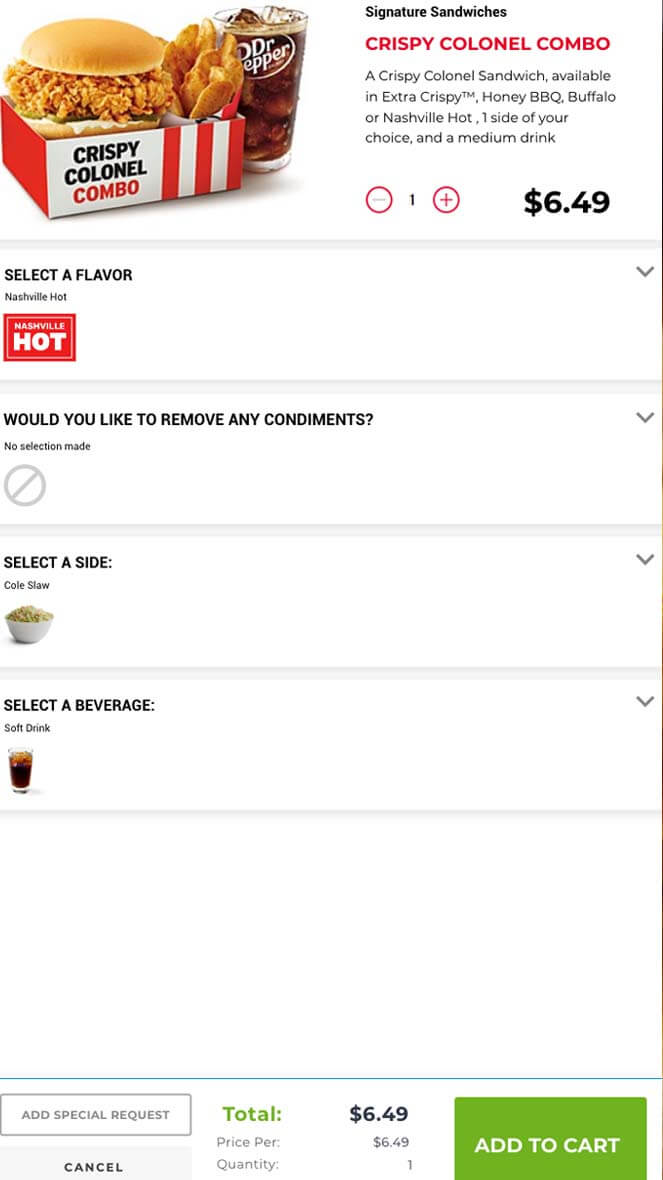Image resolution: width=663 pixels, height=1180 pixels.
Task: Increase the combo quantity with plus
Action: (446, 199)
